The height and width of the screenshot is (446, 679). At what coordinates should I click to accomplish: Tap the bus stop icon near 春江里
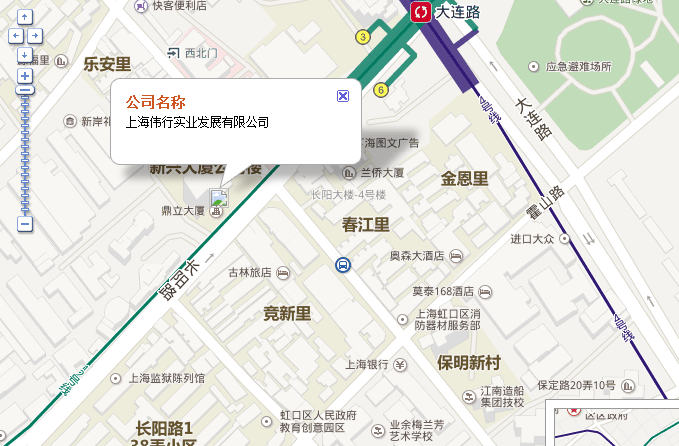(343, 265)
